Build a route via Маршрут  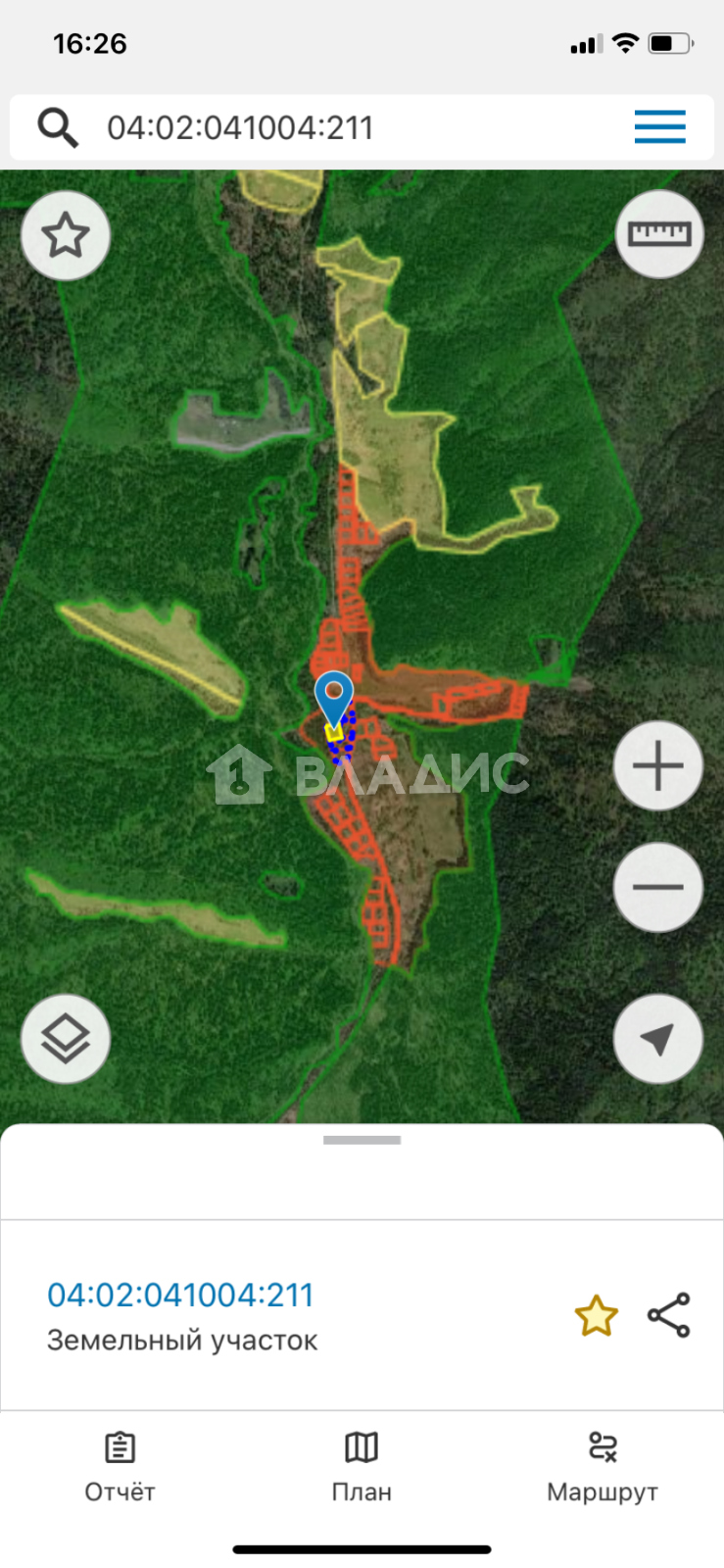[603, 1467]
